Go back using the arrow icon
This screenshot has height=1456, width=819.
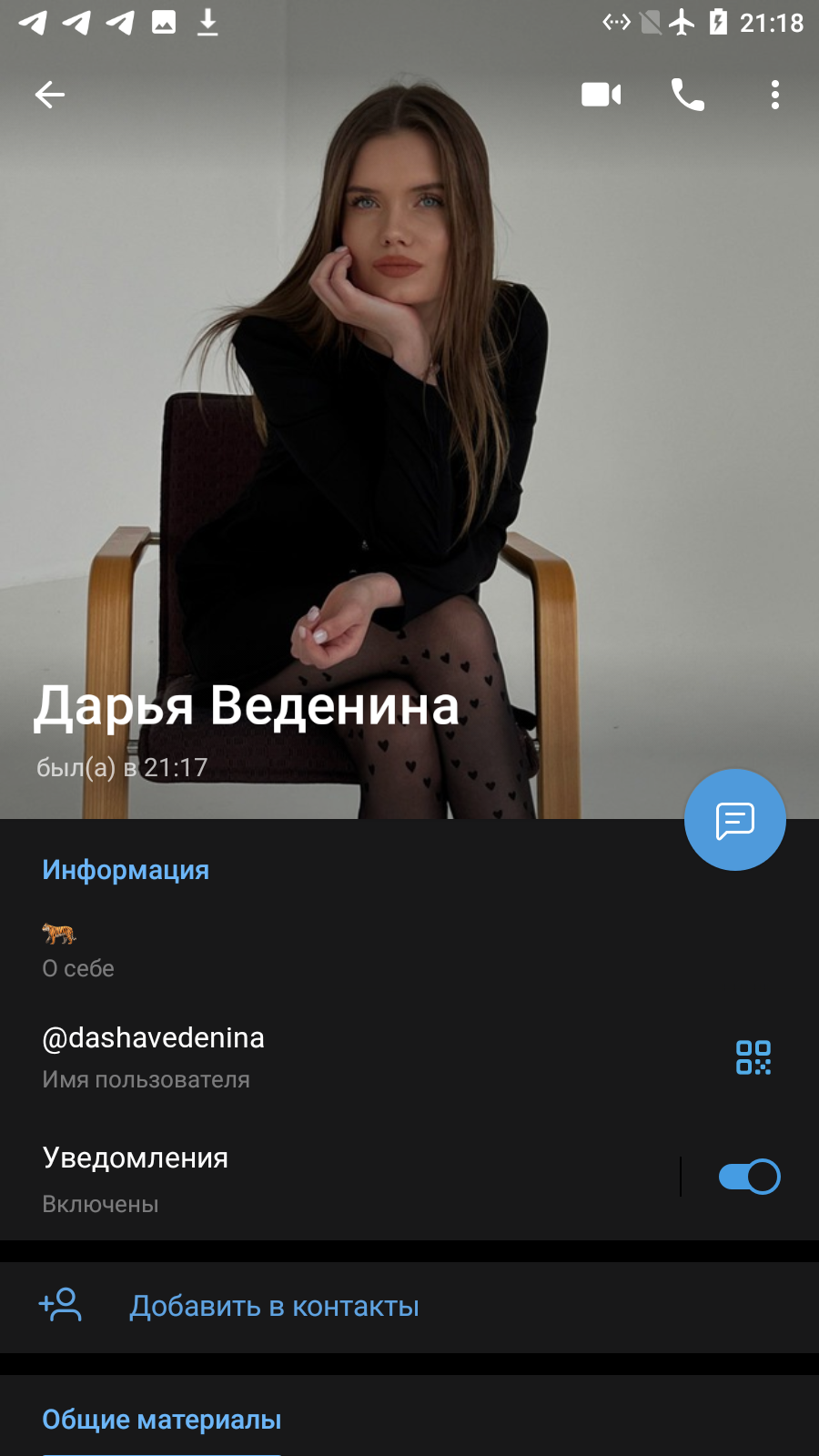(50, 95)
